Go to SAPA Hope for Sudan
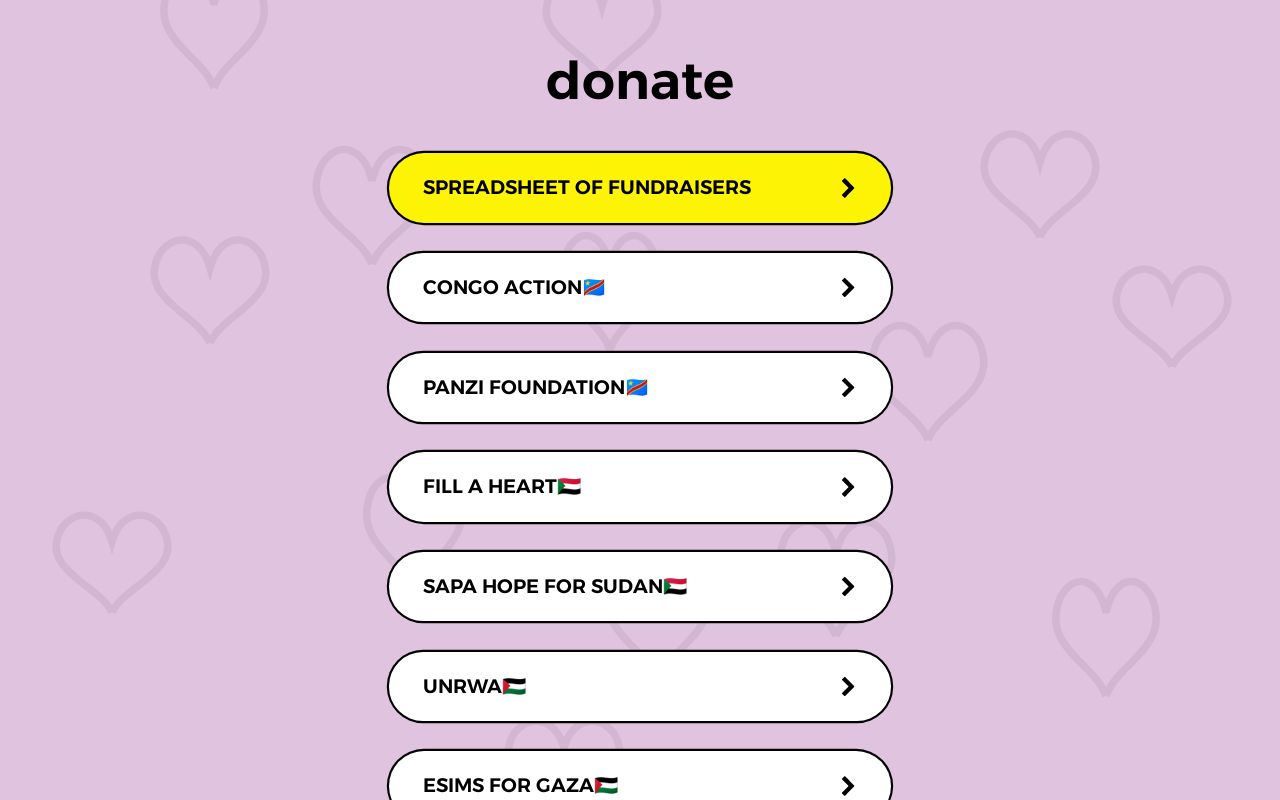The image size is (1280, 800). pos(639,587)
